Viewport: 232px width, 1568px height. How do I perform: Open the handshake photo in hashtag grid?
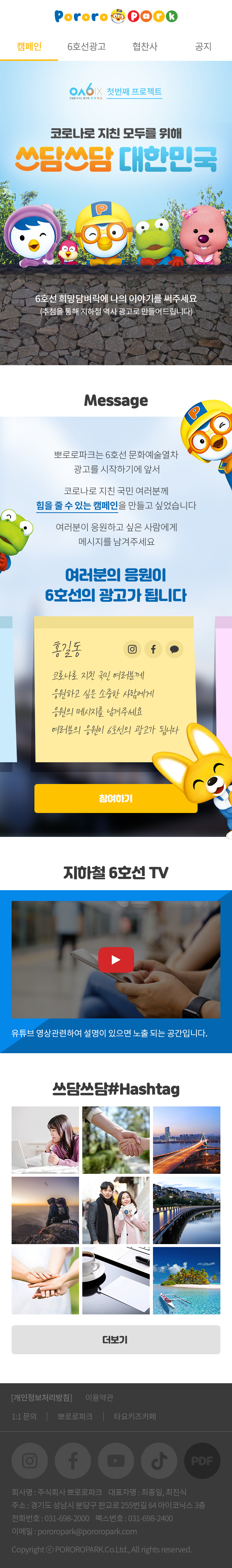(x=116, y=1139)
